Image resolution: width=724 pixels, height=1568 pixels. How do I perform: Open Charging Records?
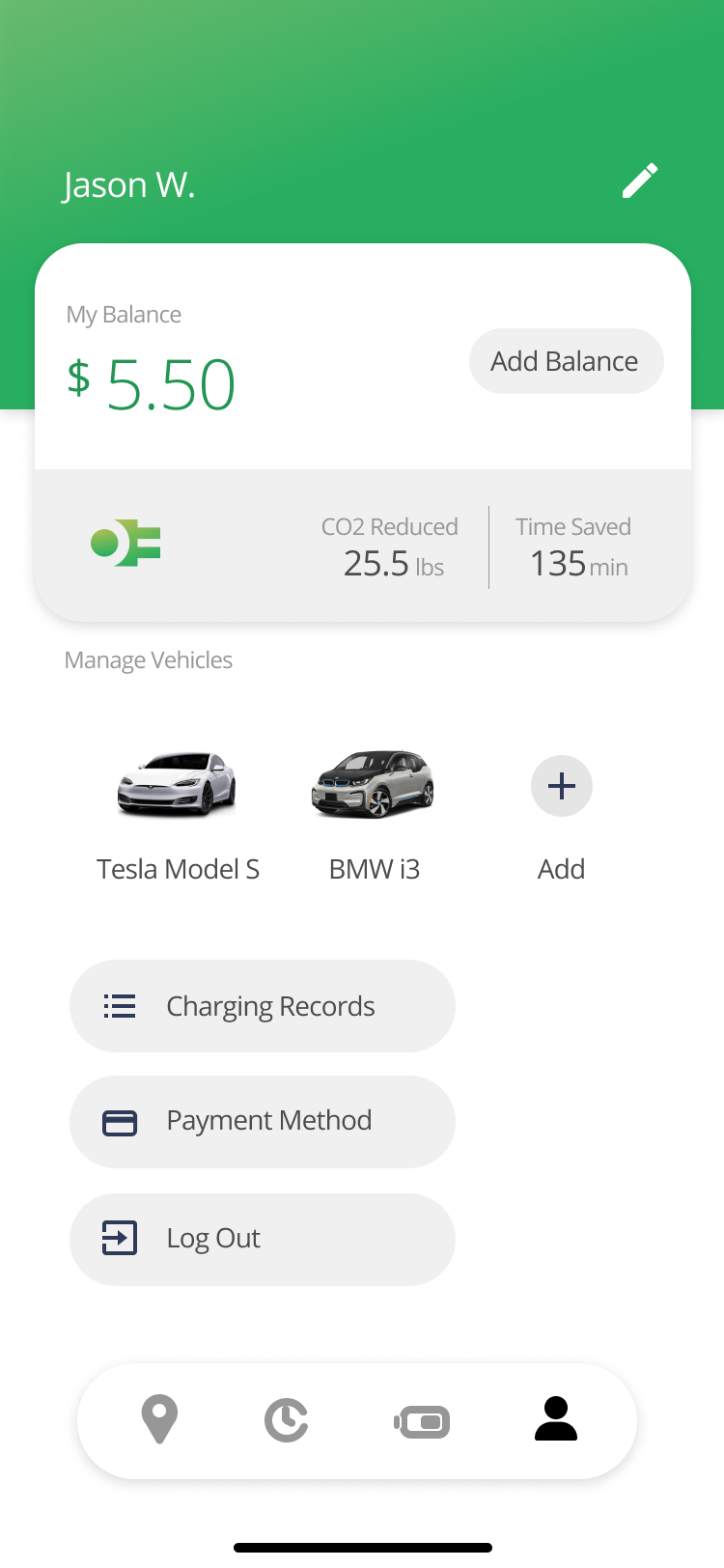pos(263,1006)
